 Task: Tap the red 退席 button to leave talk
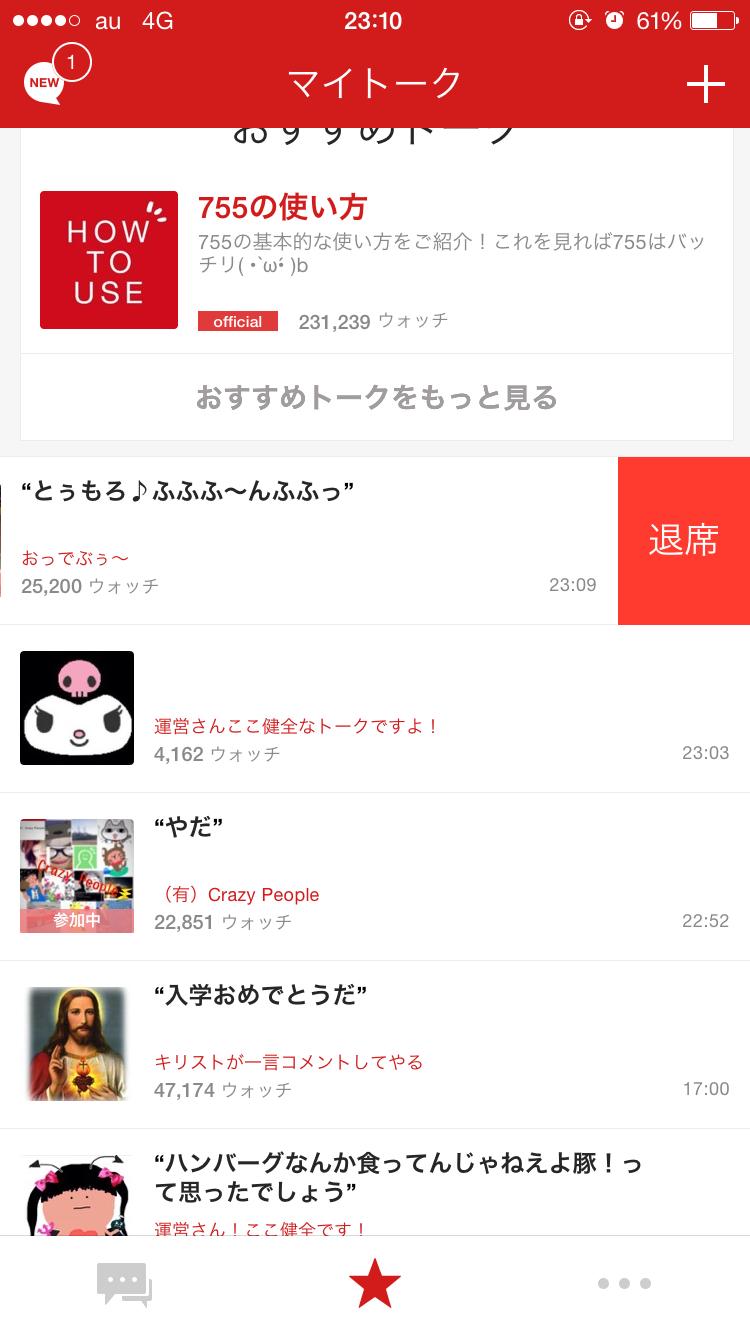tap(684, 540)
